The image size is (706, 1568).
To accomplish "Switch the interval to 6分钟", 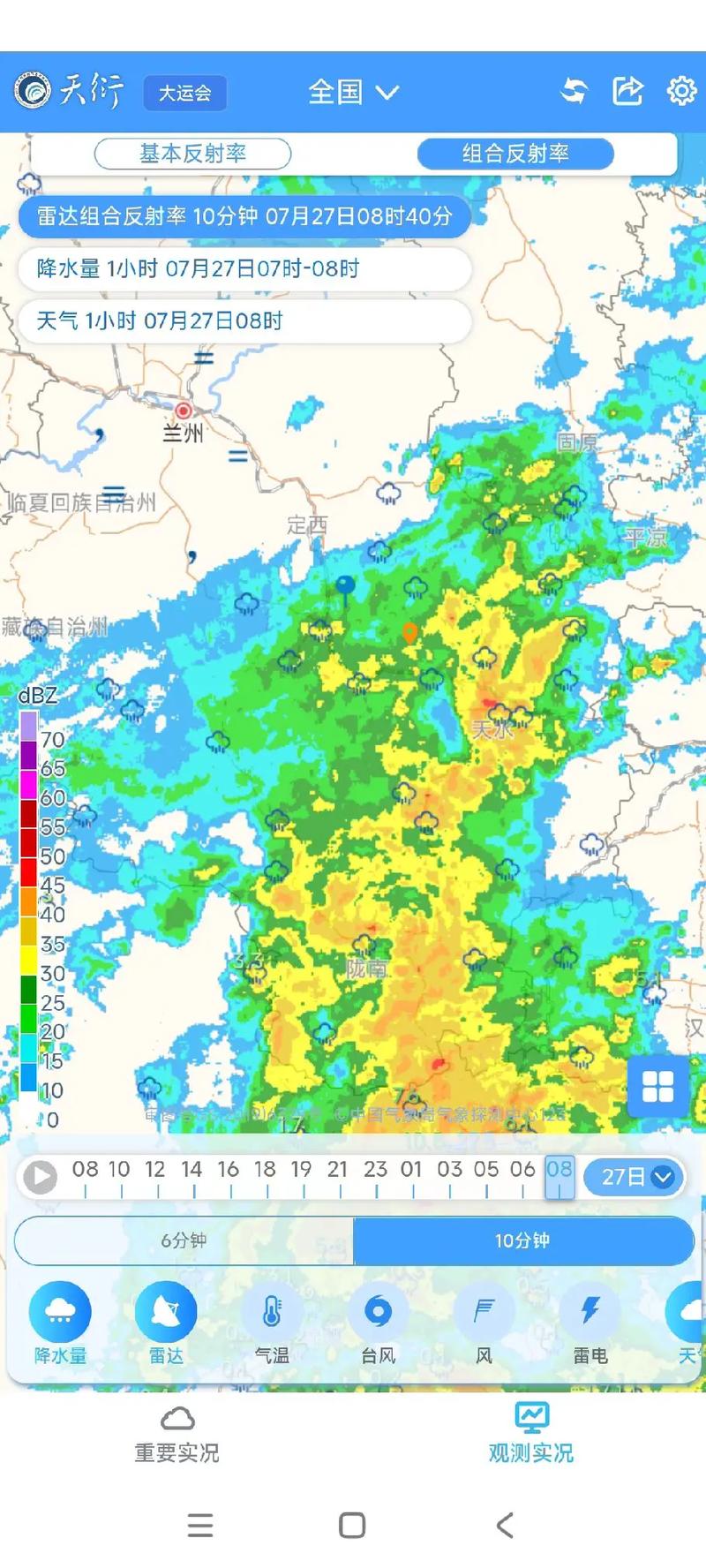I will pyautogui.click(x=184, y=1240).
